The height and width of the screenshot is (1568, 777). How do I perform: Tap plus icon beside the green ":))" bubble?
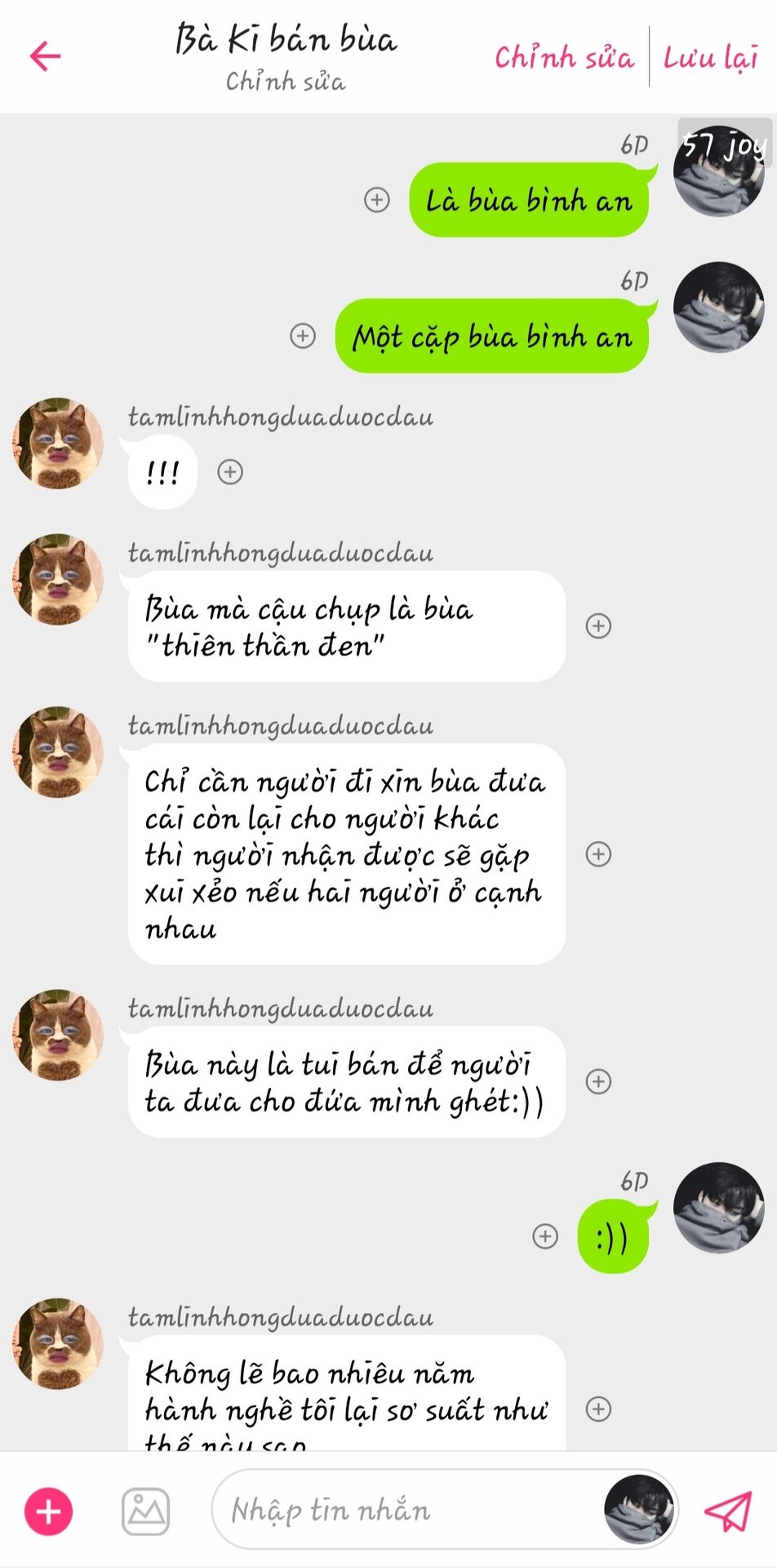[x=545, y=1236]
